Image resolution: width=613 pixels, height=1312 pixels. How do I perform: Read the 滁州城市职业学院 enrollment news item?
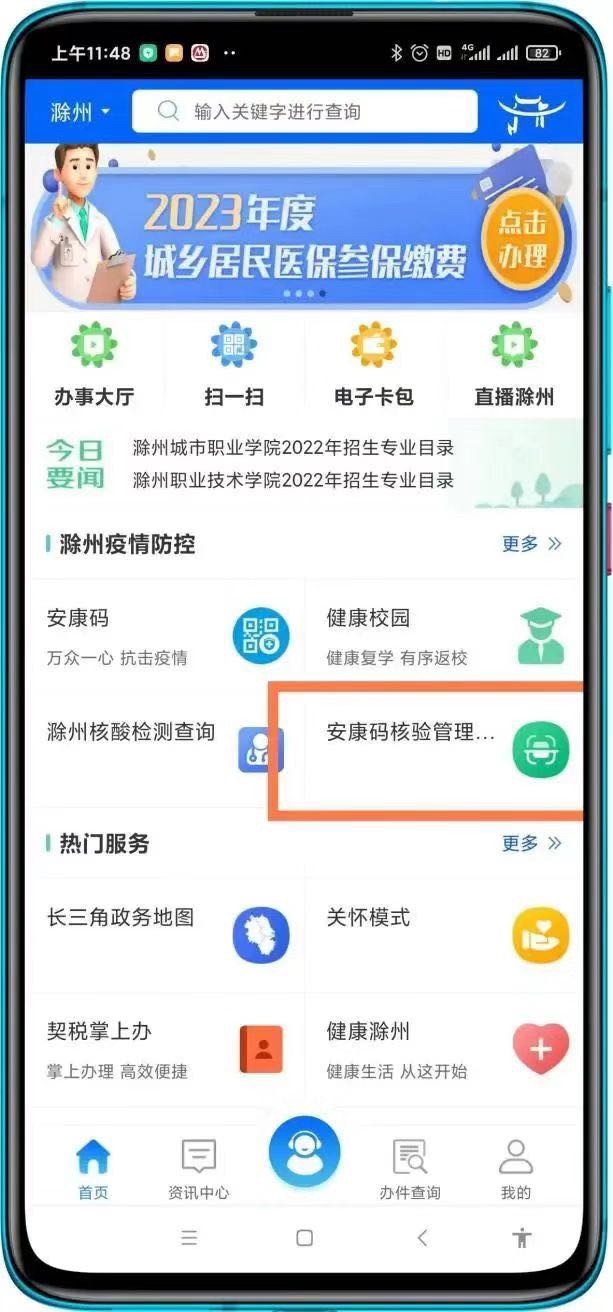click(293, 448)
